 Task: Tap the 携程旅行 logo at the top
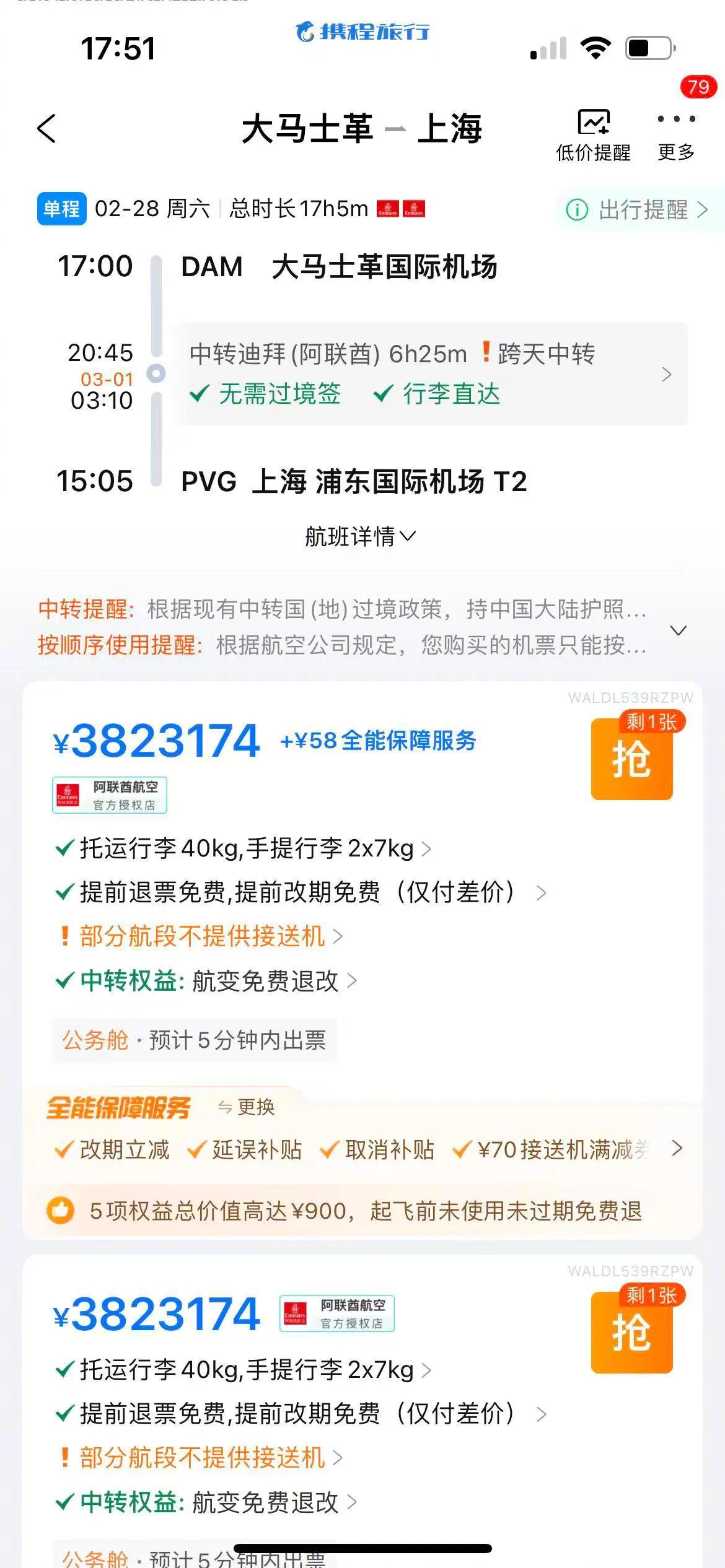(x=362, y=33)
